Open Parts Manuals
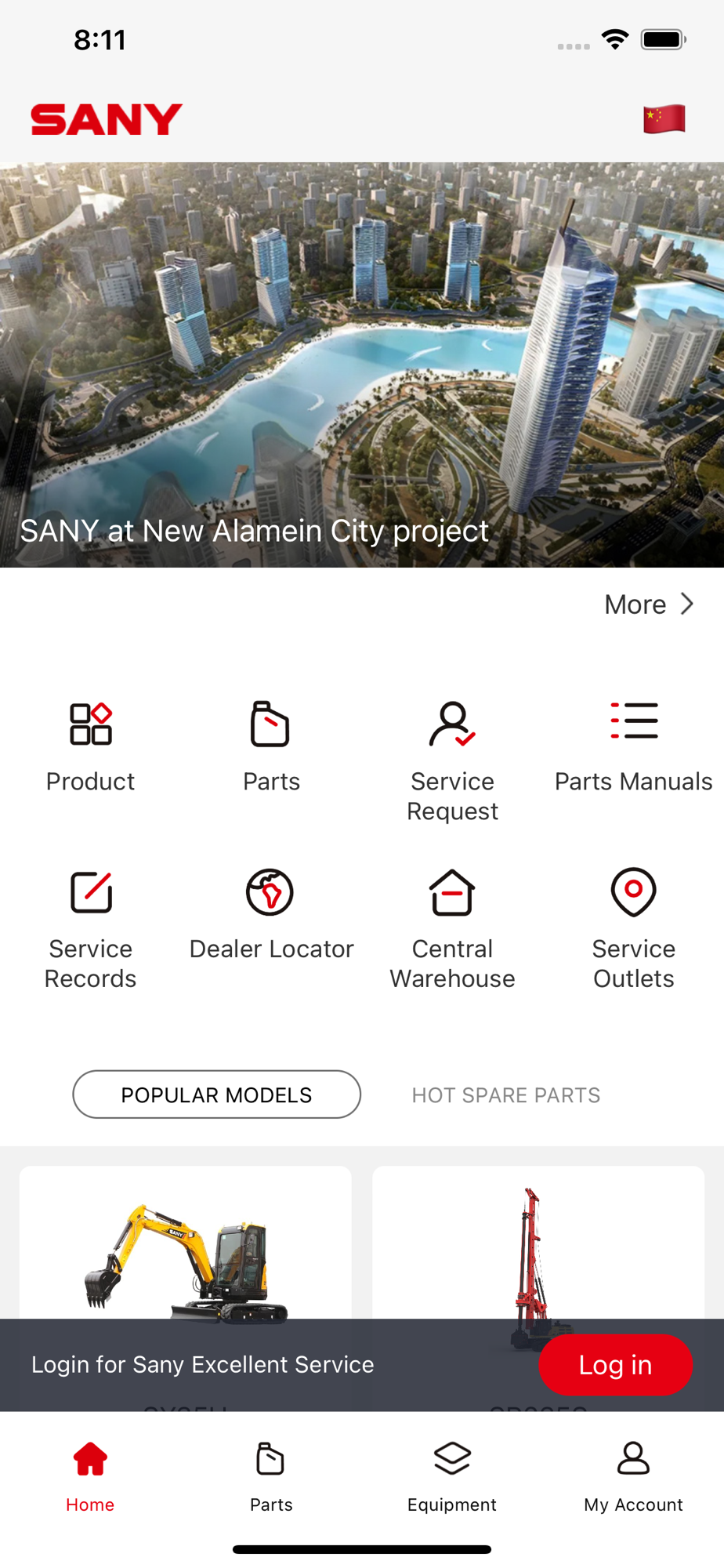Viewport: 724px width, 1568px height. [633, 746]
